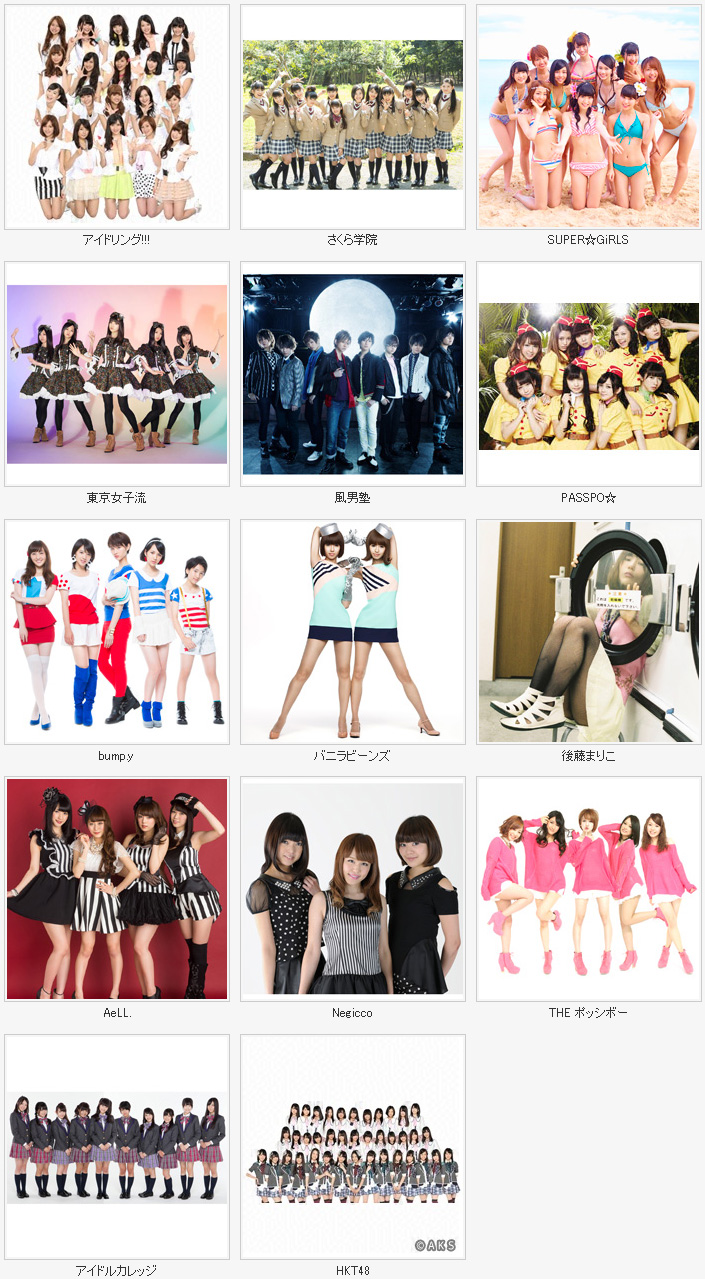Open the bump.y tile
Viewport: 705px width, 1279px height.
click(x=117, y=631)
